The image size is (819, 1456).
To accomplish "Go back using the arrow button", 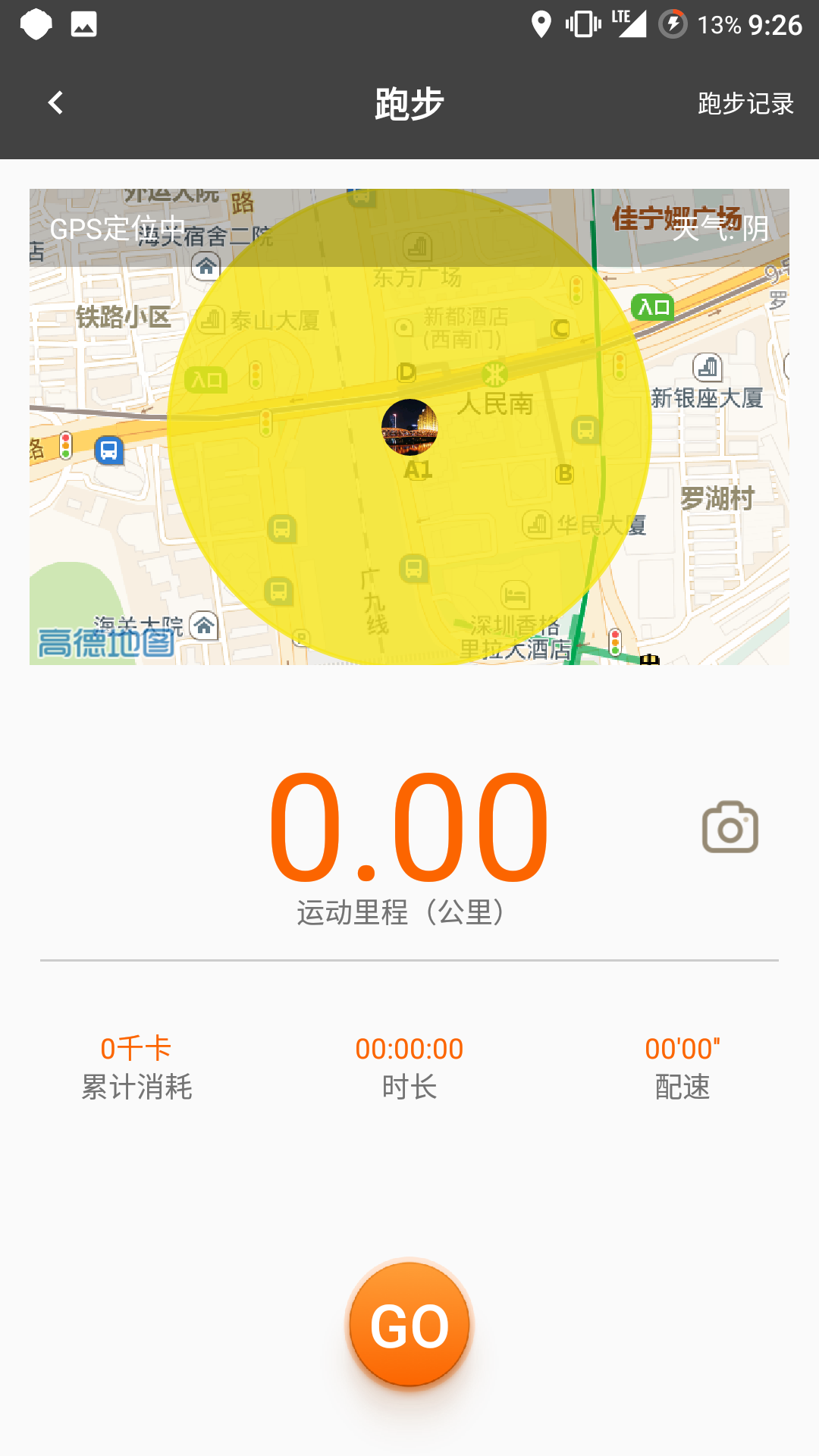I will (x=55, y=102).
